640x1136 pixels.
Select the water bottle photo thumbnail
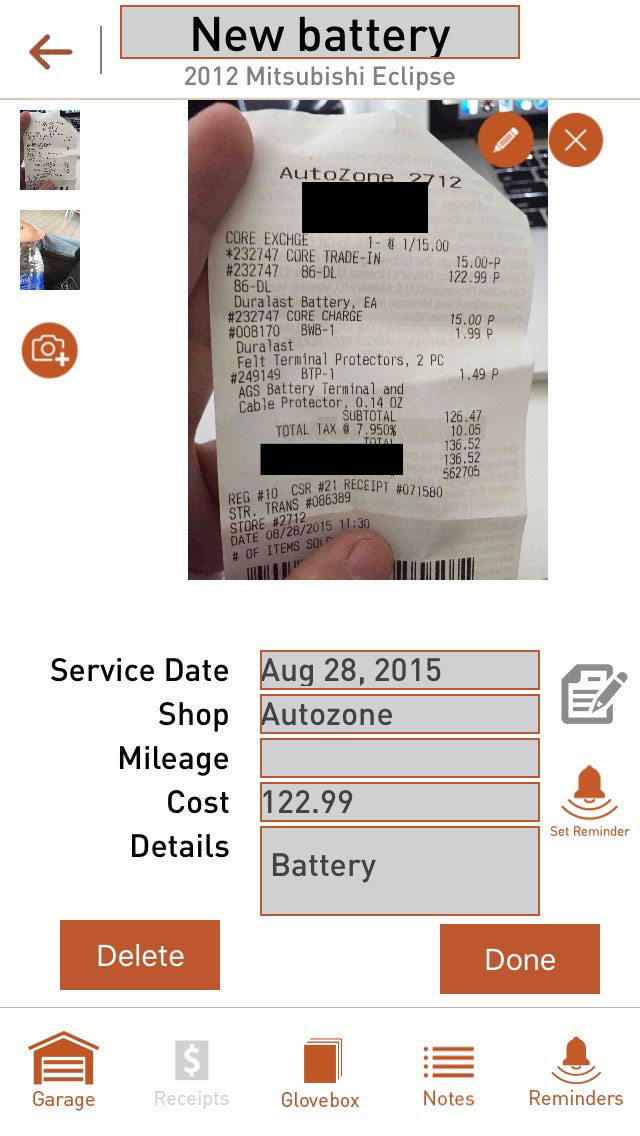[50, 250]
